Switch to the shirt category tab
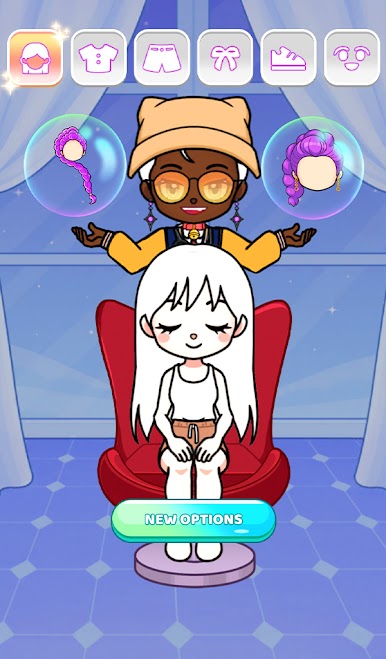386x659 pixels. (x=98, y=58)
